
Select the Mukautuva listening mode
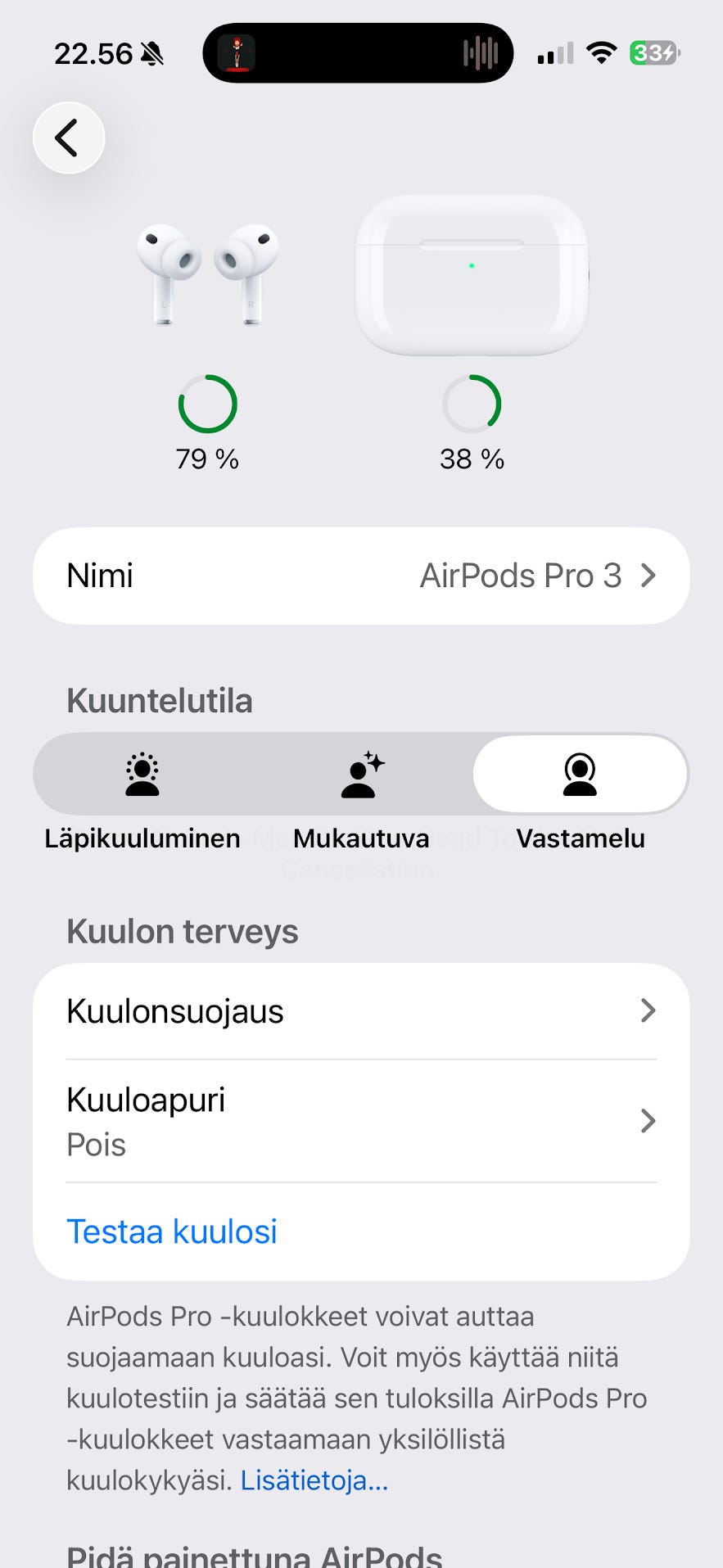(361, 775)
